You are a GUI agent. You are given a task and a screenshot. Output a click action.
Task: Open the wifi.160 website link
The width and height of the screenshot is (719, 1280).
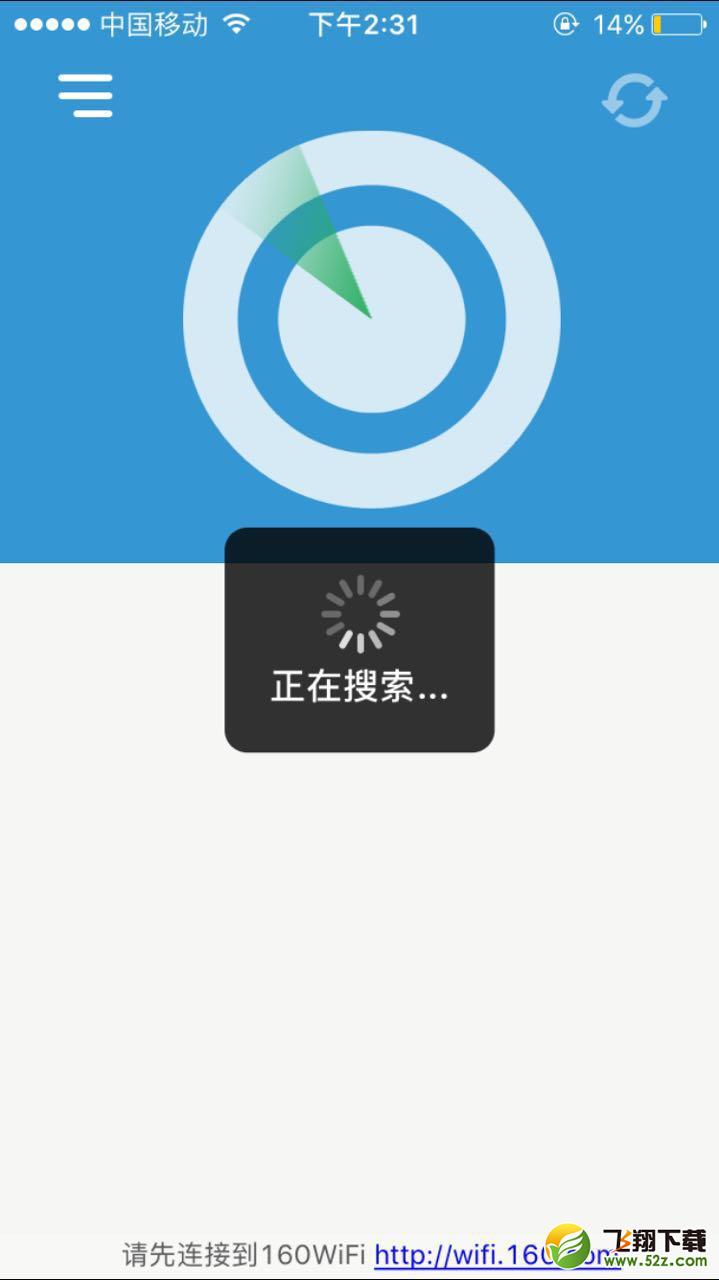coord(480,1254)
